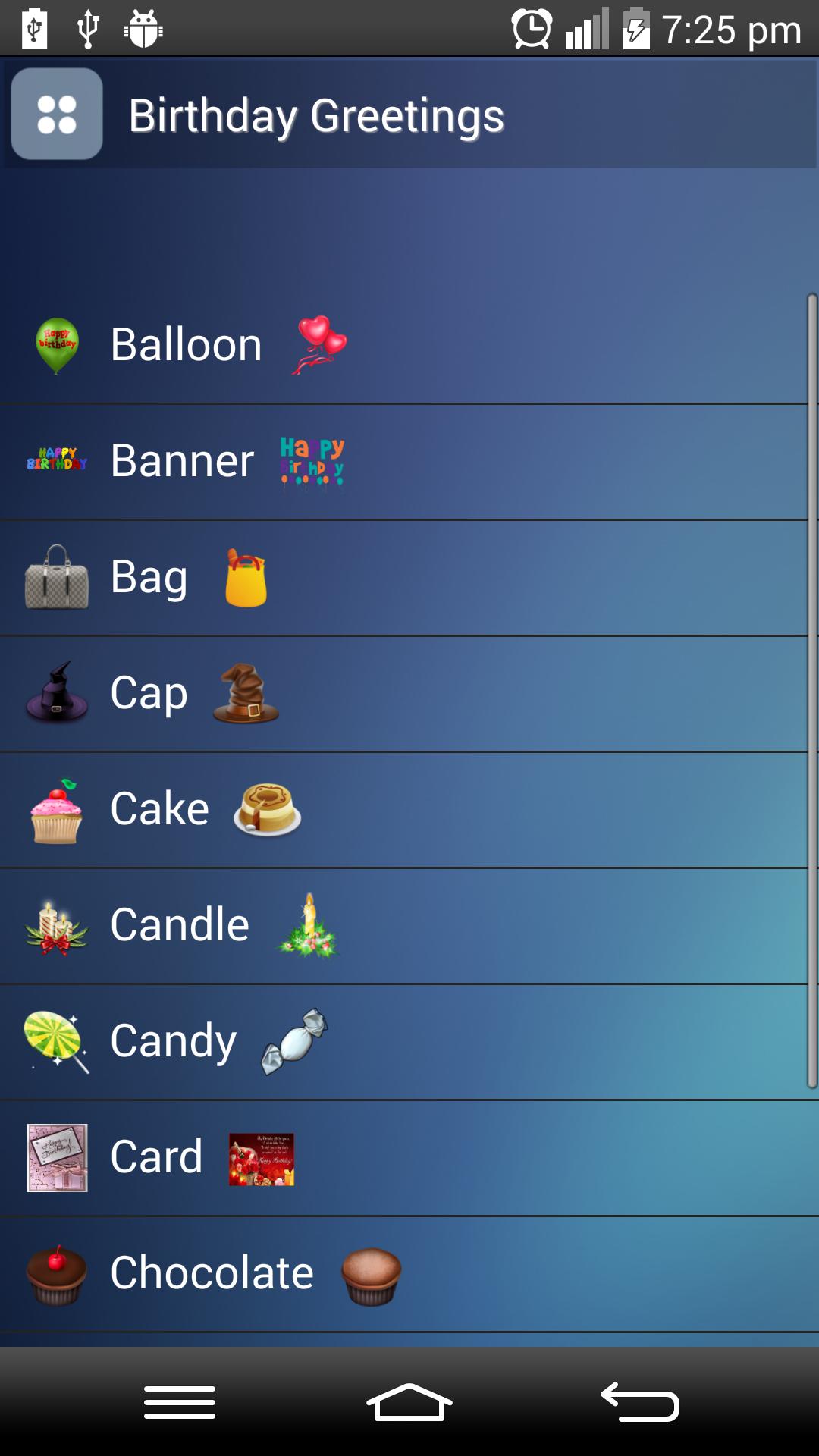Open the Chocolate category

pyautogui.click(x=212, y=1272)
